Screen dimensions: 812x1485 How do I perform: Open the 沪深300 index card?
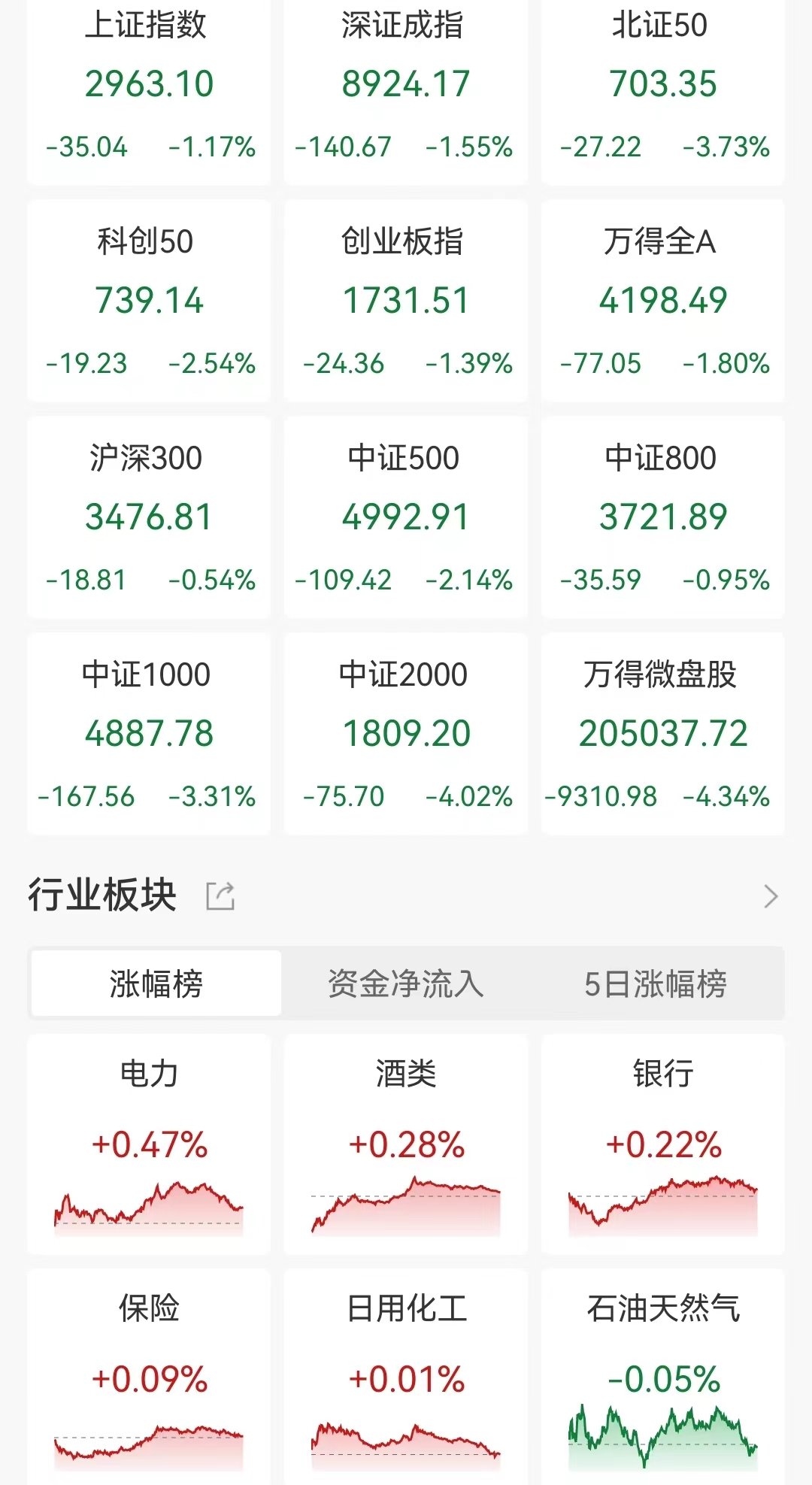149,517
